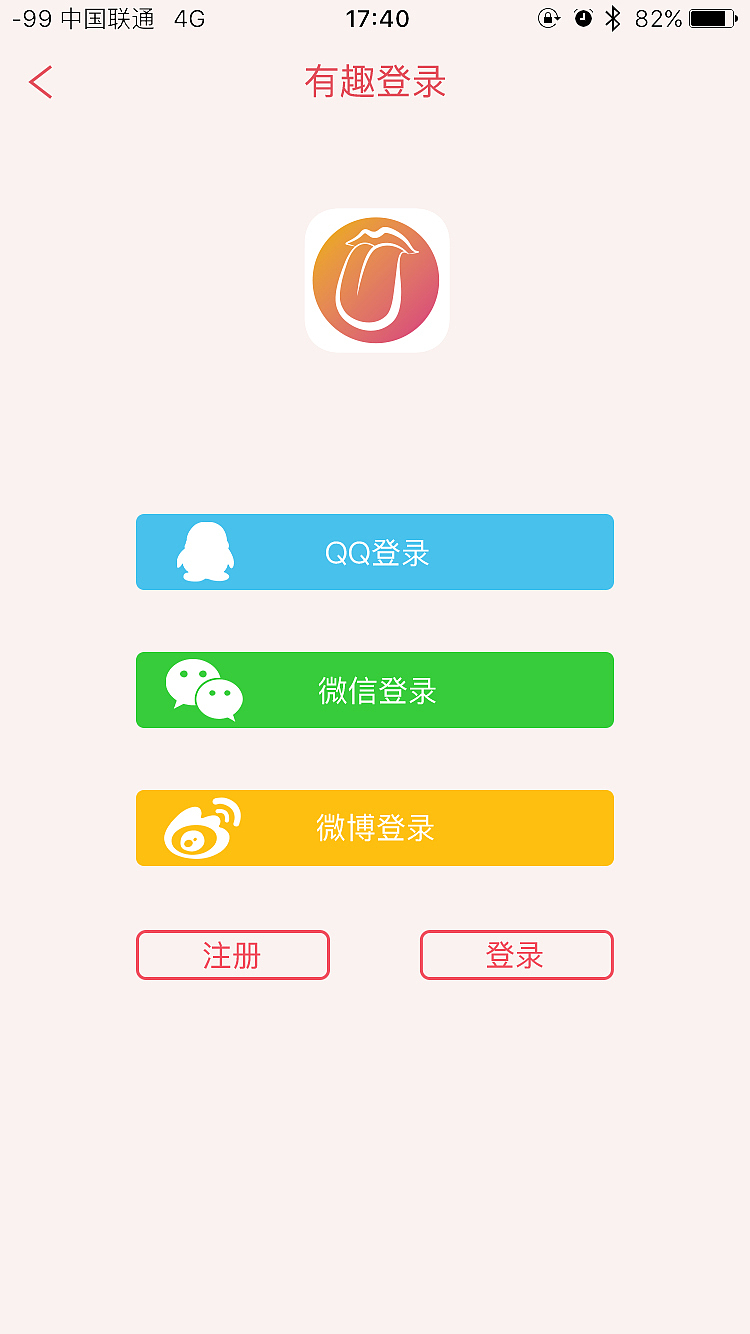Tap the 注册 register button
Image resolution: width=750 pixels, height=1334 pixels.
pyautogui.click(x=232, y=954)
